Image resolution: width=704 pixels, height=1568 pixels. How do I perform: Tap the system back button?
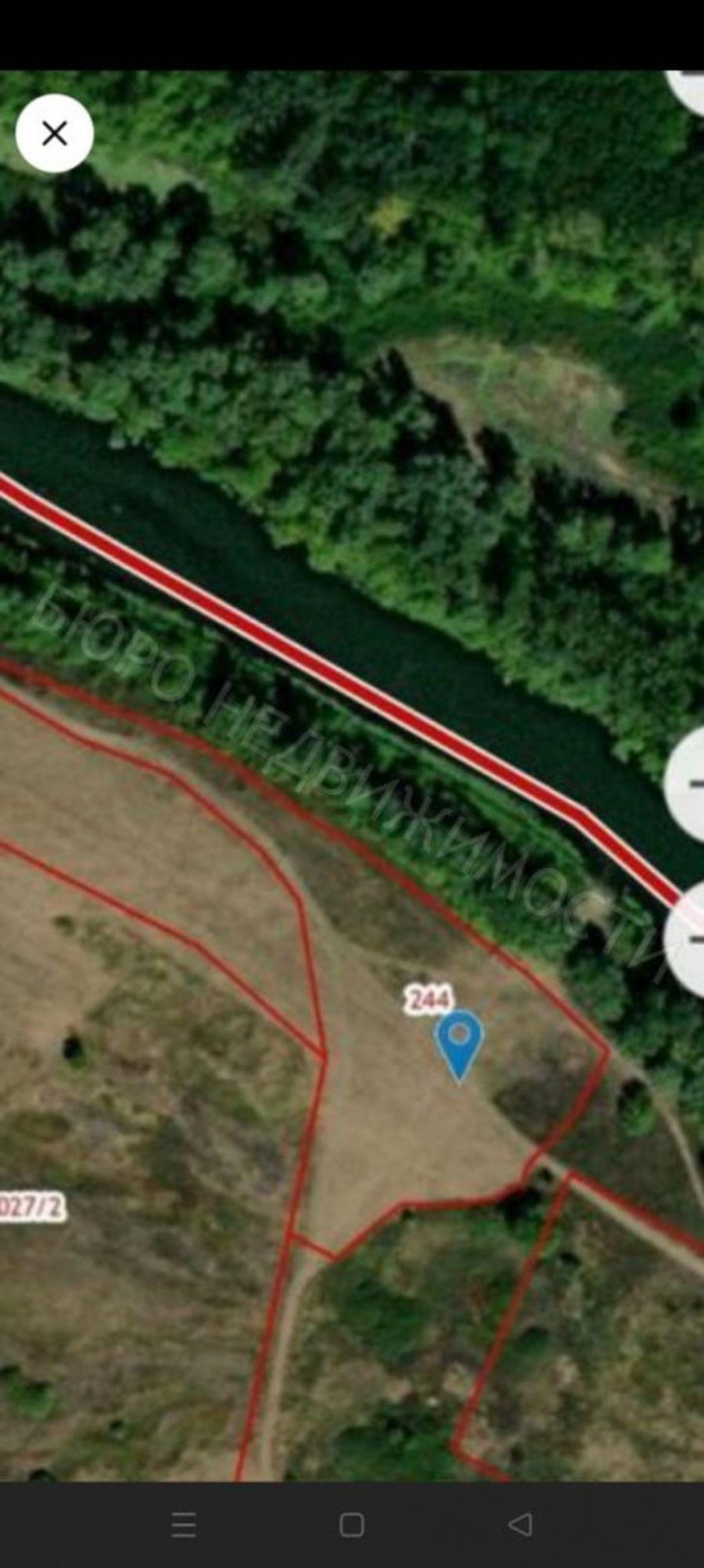tap(520, 1524)
